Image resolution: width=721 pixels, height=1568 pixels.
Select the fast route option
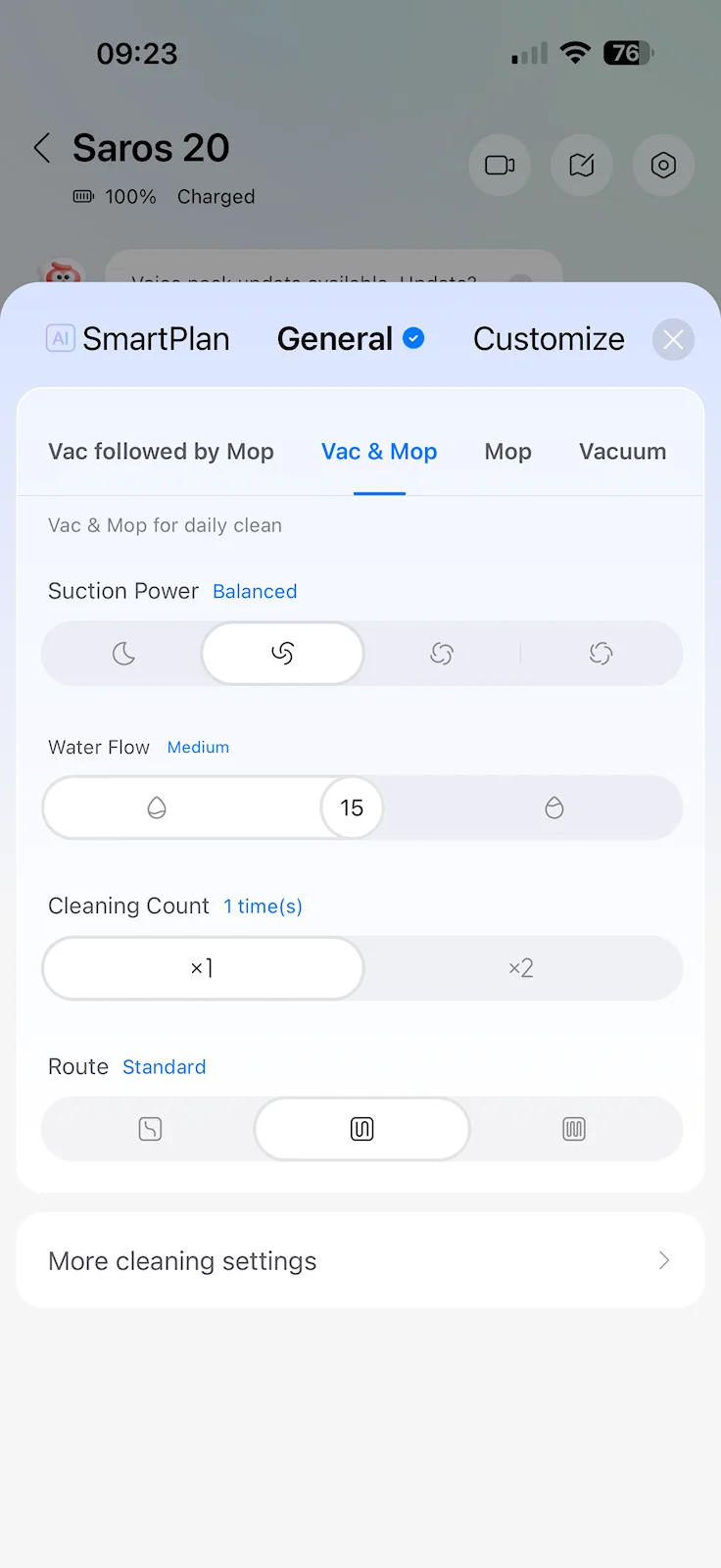pos(150,1129)
